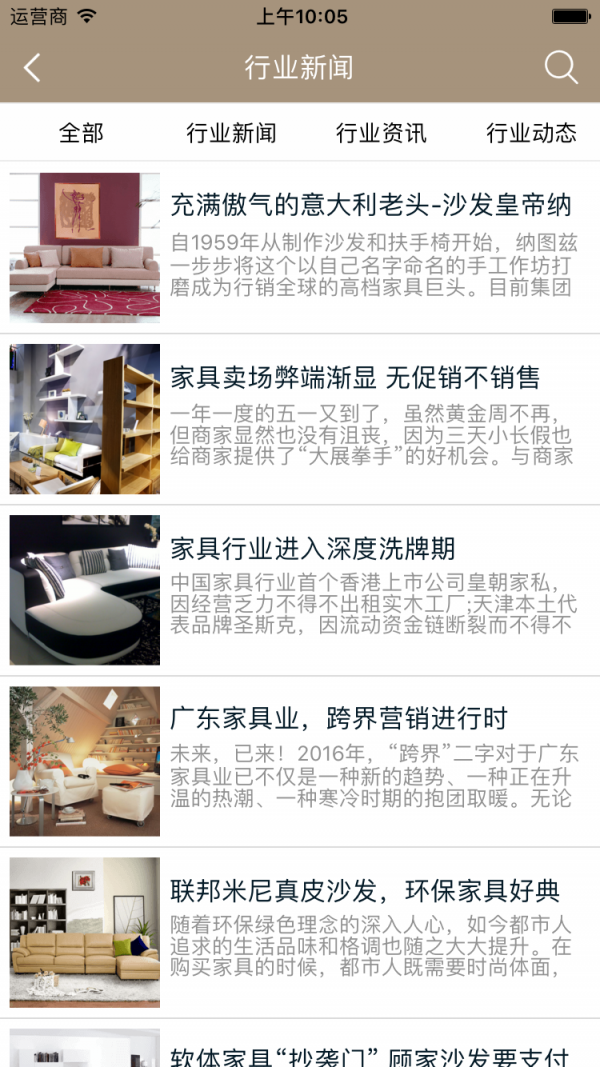Open the search magnifier icon
This screenshot has height=1067, width=600.
[x=561, y=68]
